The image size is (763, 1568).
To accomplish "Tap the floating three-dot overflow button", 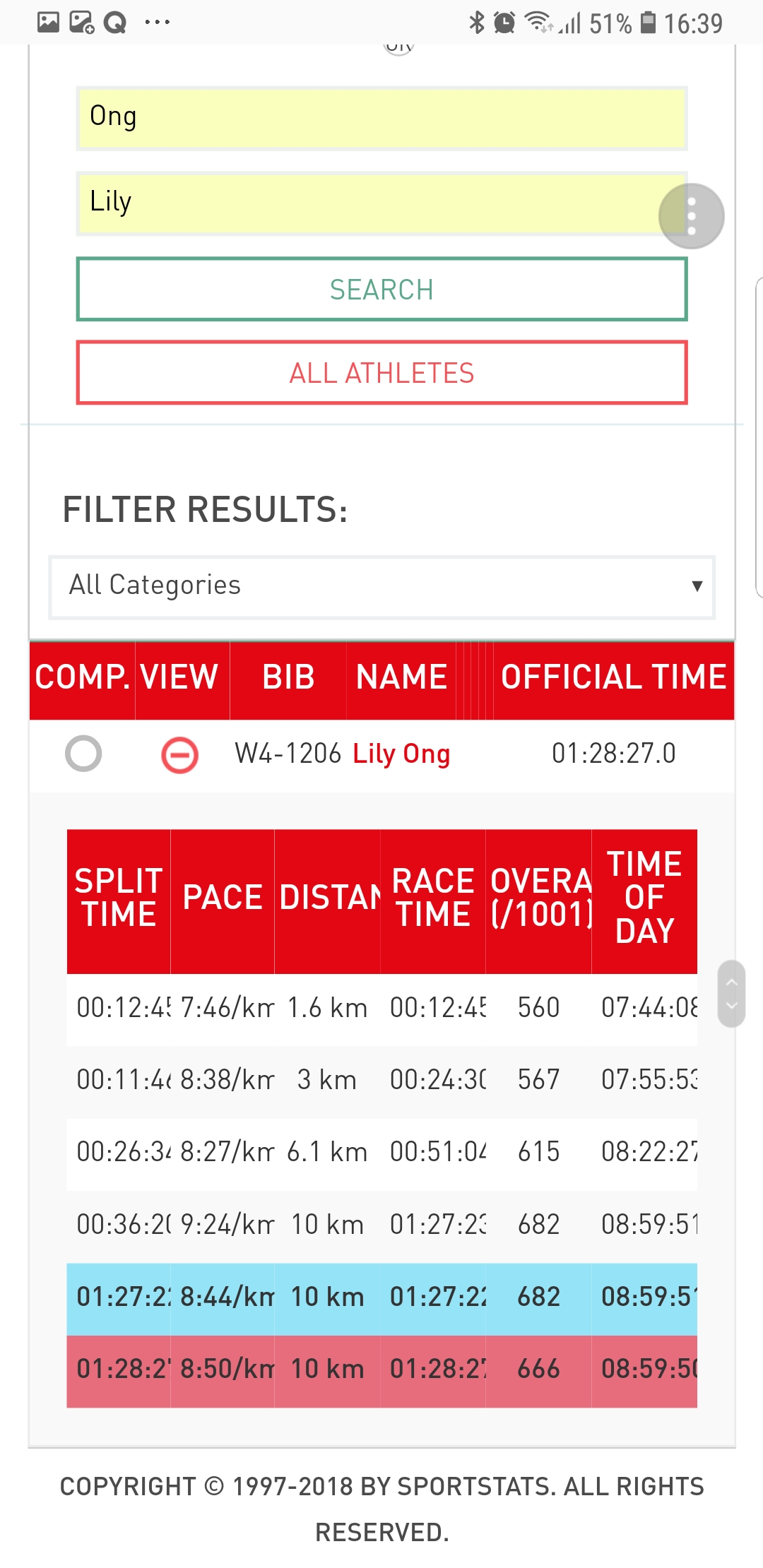I will (691, 216).
